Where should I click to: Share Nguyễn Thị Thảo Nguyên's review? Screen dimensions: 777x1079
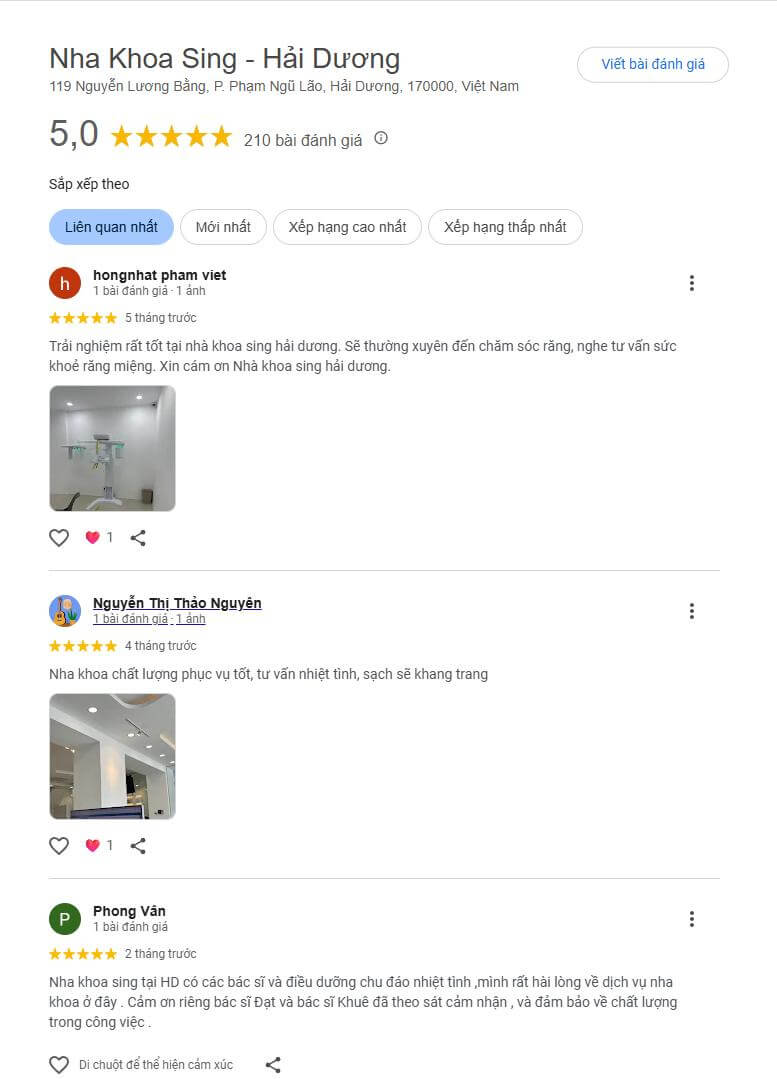tap(138, 846)
